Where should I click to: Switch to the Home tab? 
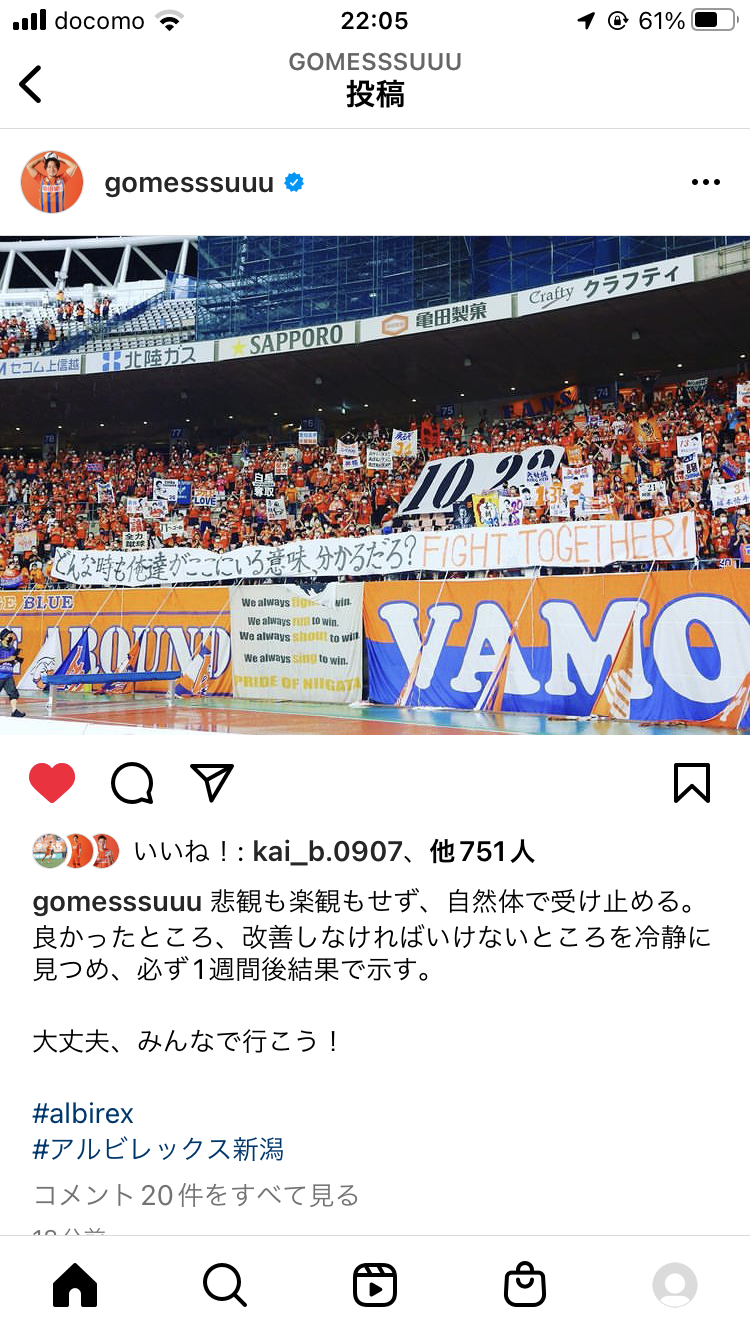75,1284
